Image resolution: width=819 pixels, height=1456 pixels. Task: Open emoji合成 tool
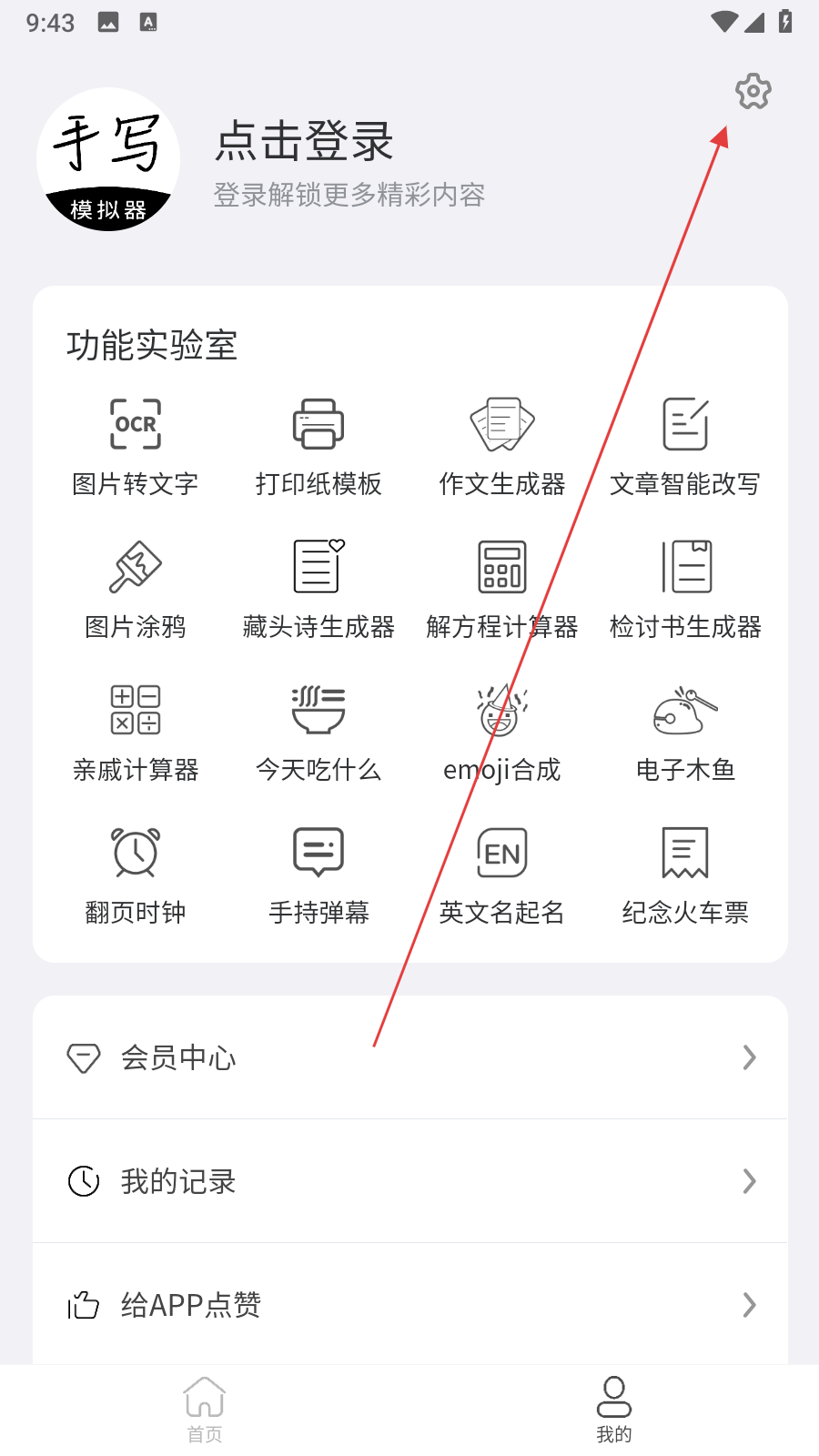(x=501, y=732)
